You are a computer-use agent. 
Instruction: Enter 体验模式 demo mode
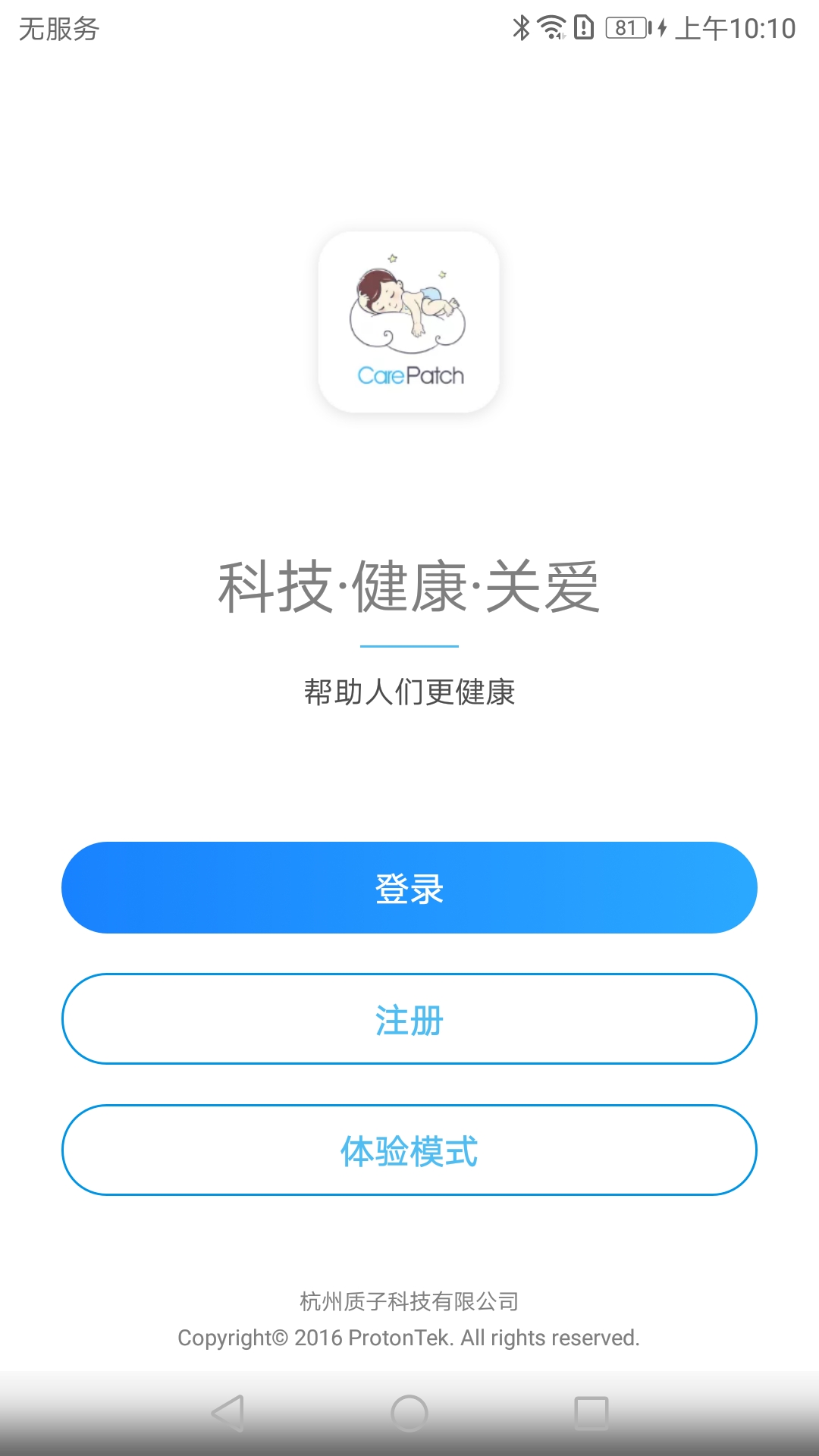coord(409,1150)
